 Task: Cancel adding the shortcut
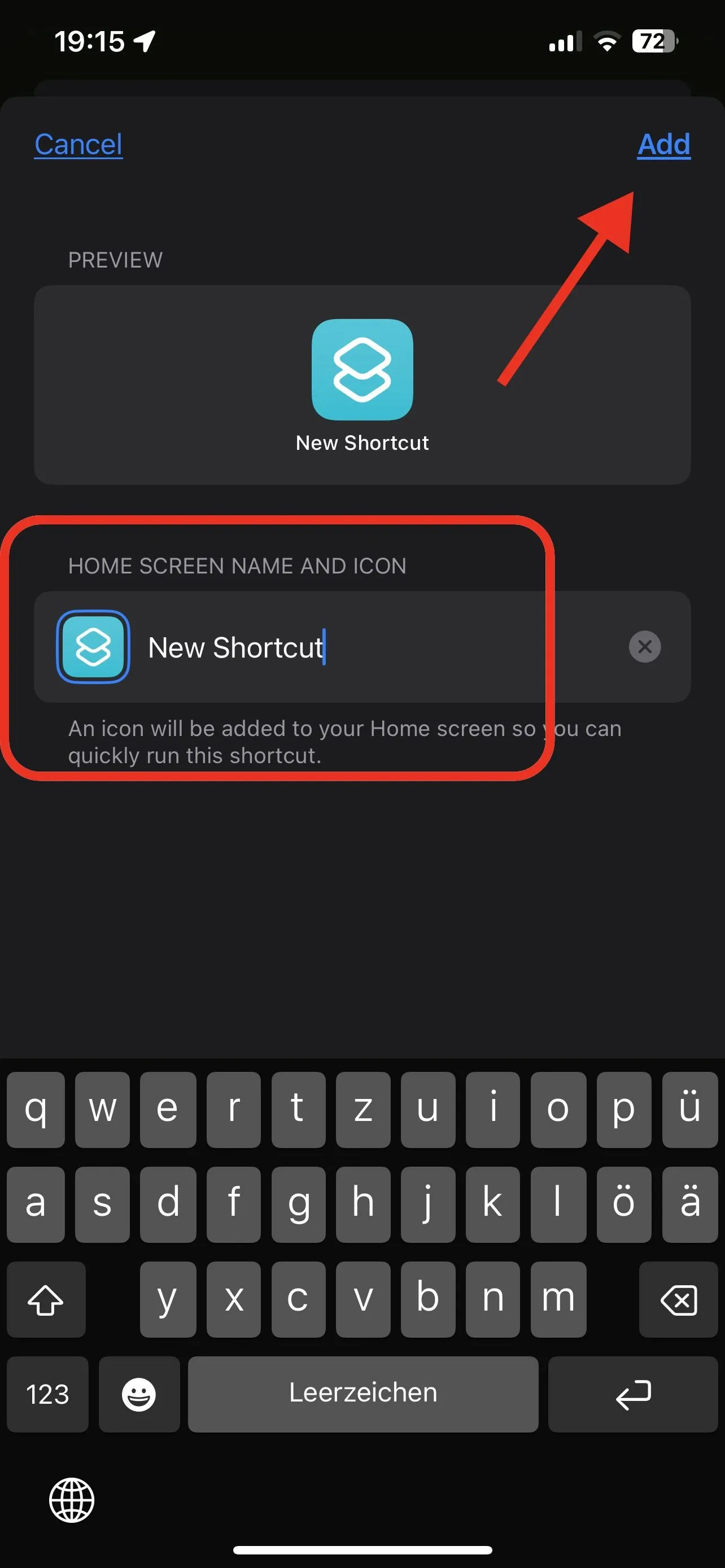[x=78, y=145]
